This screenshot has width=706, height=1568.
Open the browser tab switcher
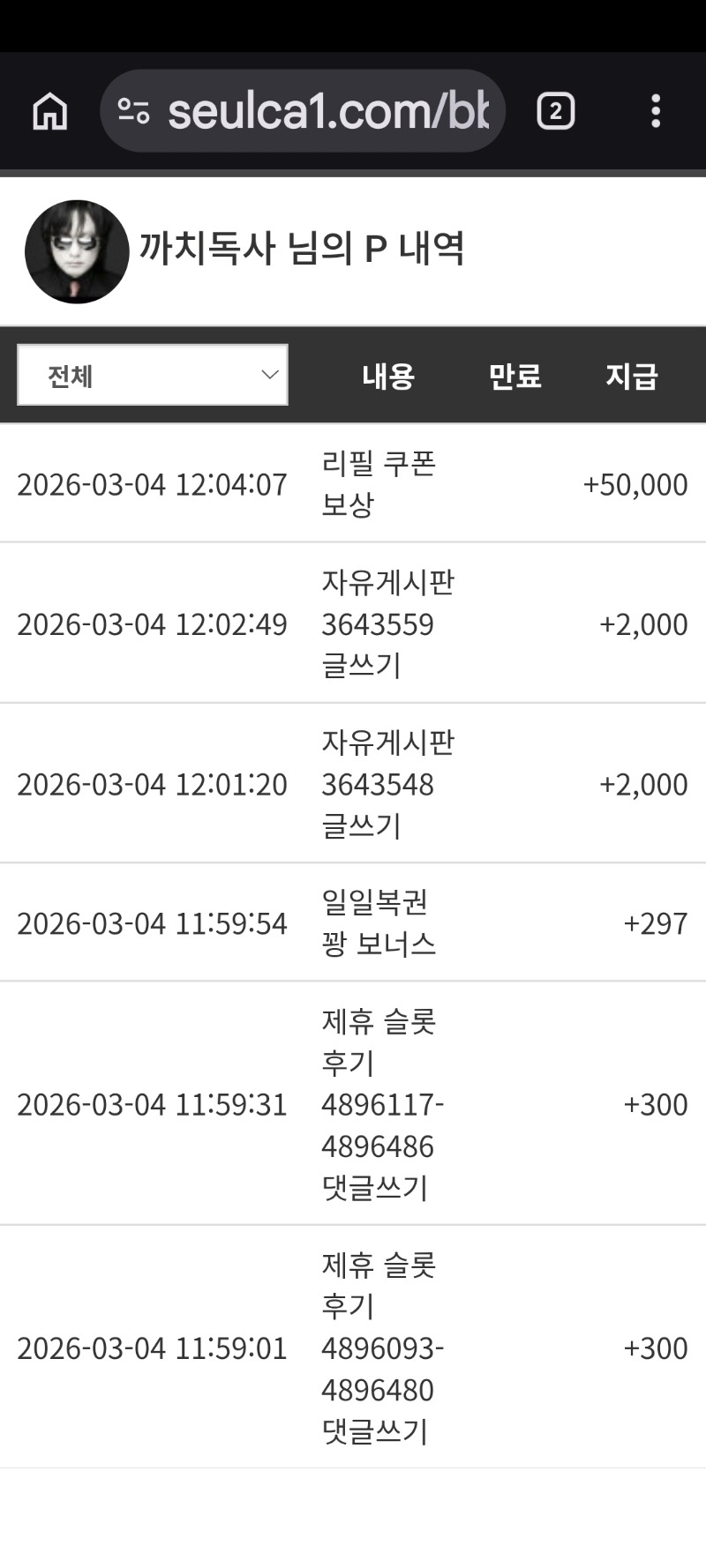tap(555, 112)
